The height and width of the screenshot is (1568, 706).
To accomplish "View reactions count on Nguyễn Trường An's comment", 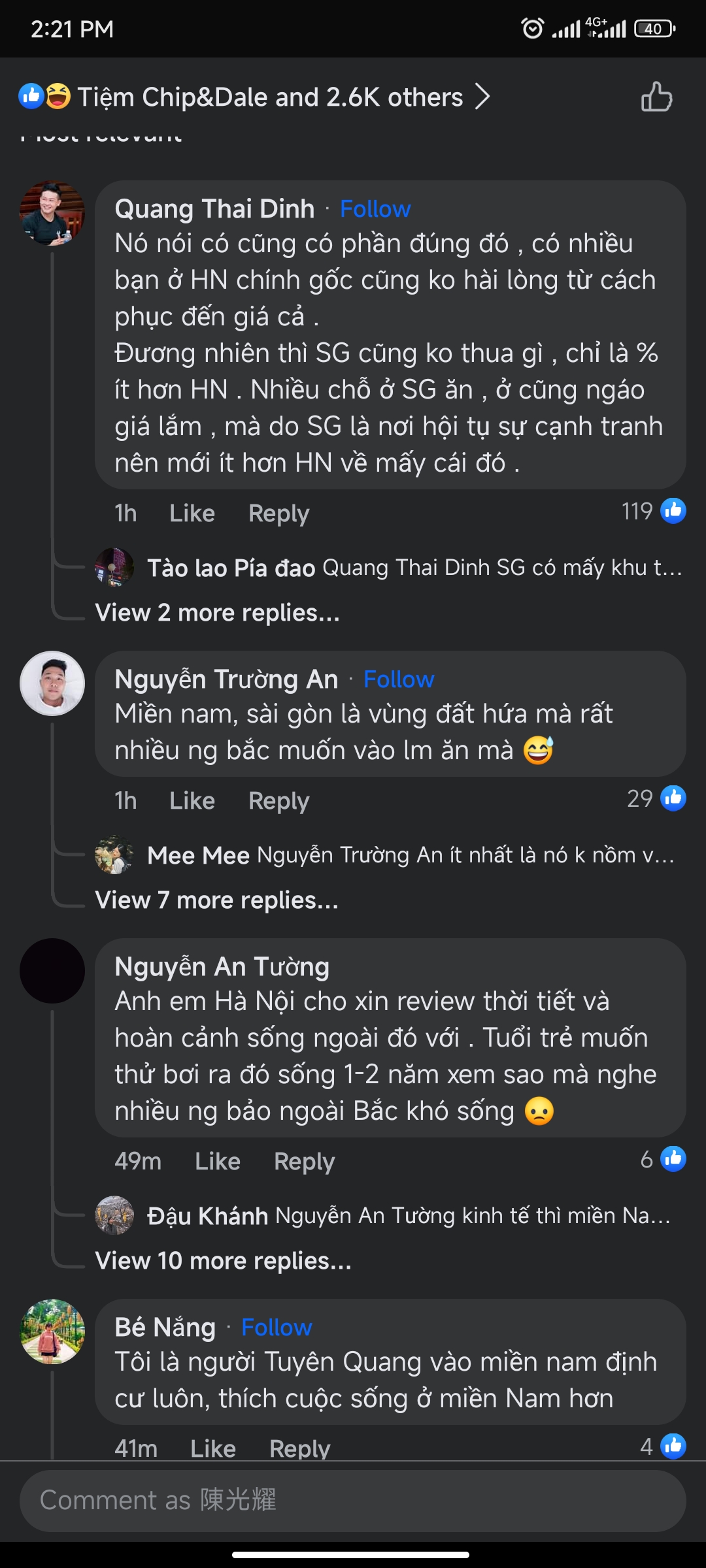I will [656, 798].
